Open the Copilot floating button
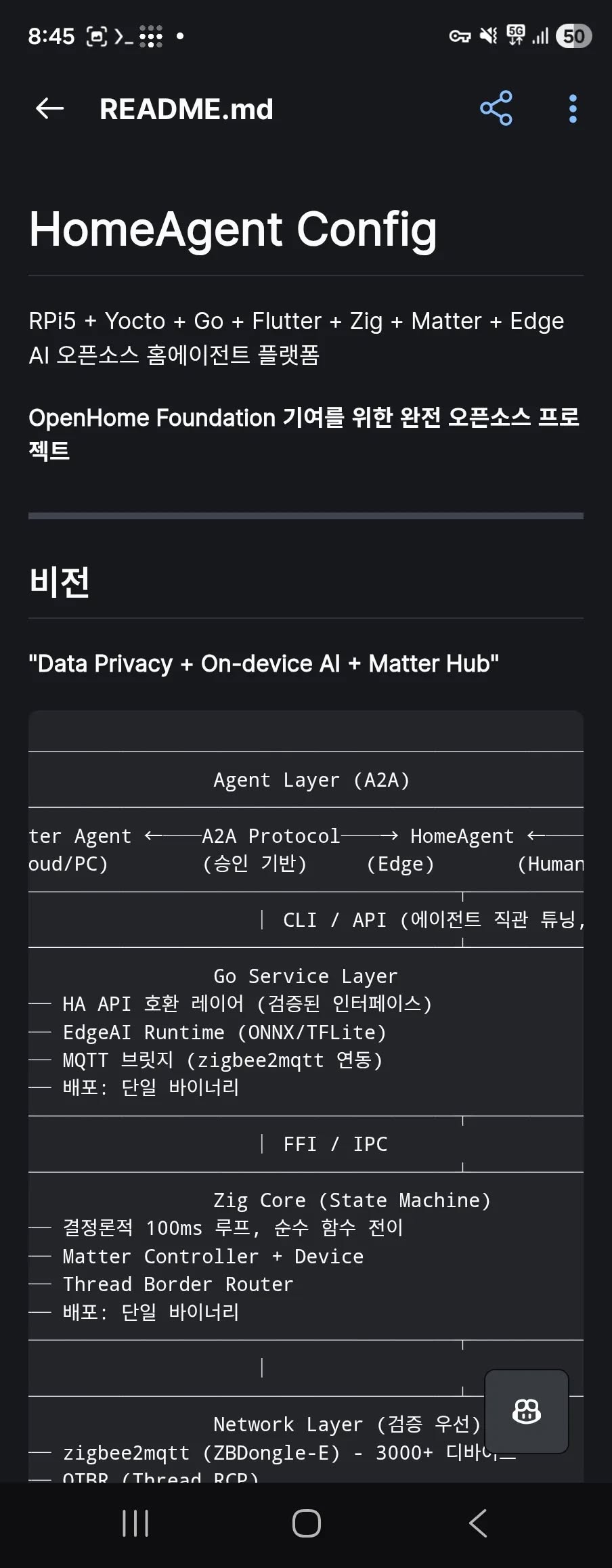This screenshot has width=612, height=1568. click(x=527, y=1412)
